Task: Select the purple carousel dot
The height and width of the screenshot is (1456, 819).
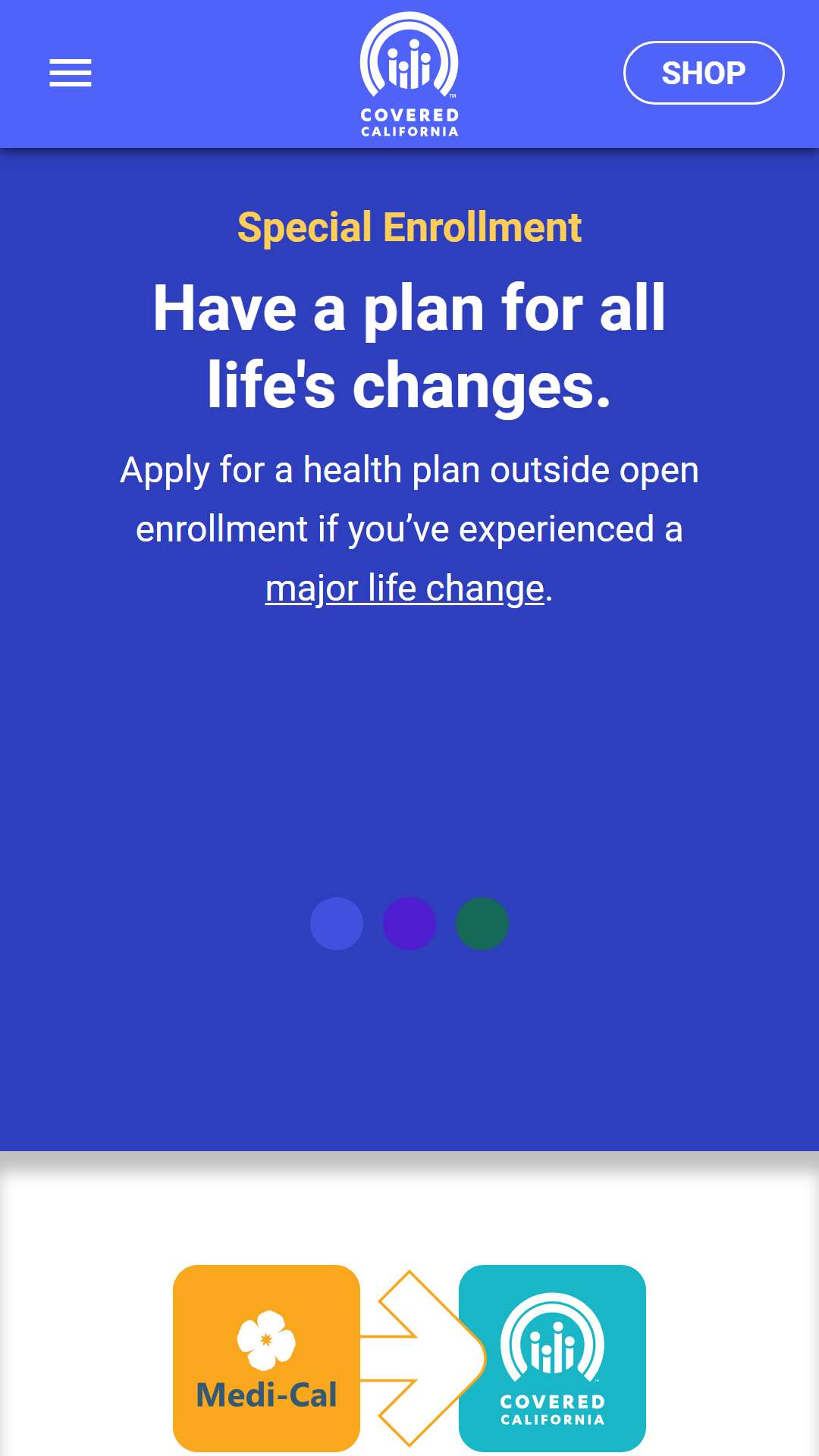Action: pos(409,924)
